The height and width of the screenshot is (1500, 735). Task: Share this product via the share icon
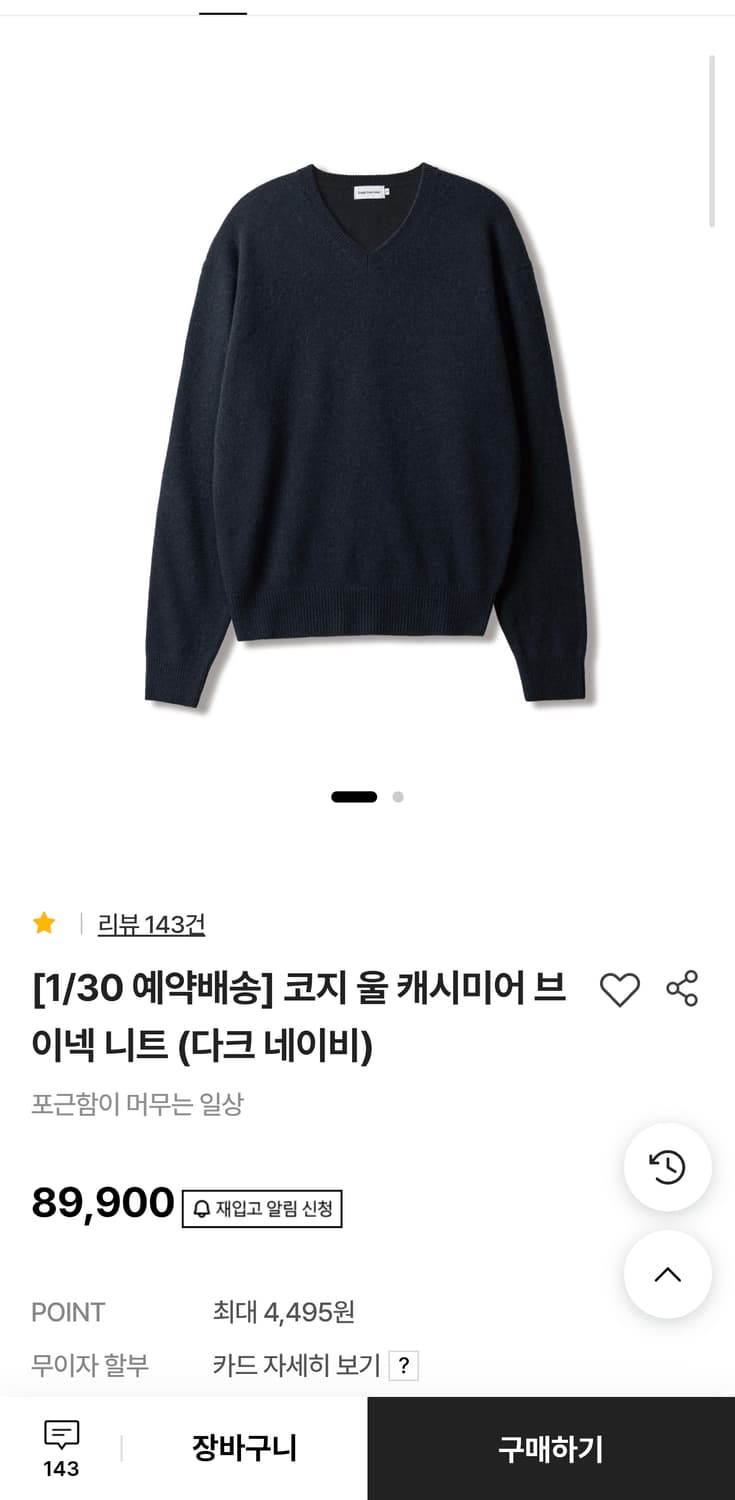click(x=682, y=989)
